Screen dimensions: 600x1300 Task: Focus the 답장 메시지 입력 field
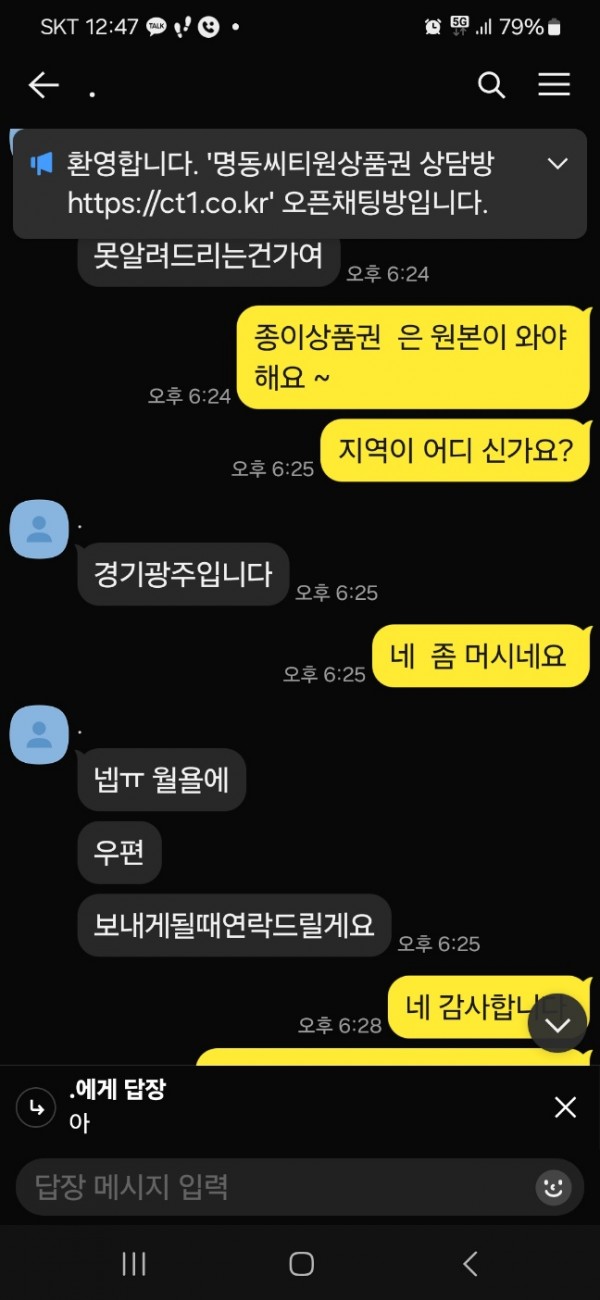[x=270, y=1187]
